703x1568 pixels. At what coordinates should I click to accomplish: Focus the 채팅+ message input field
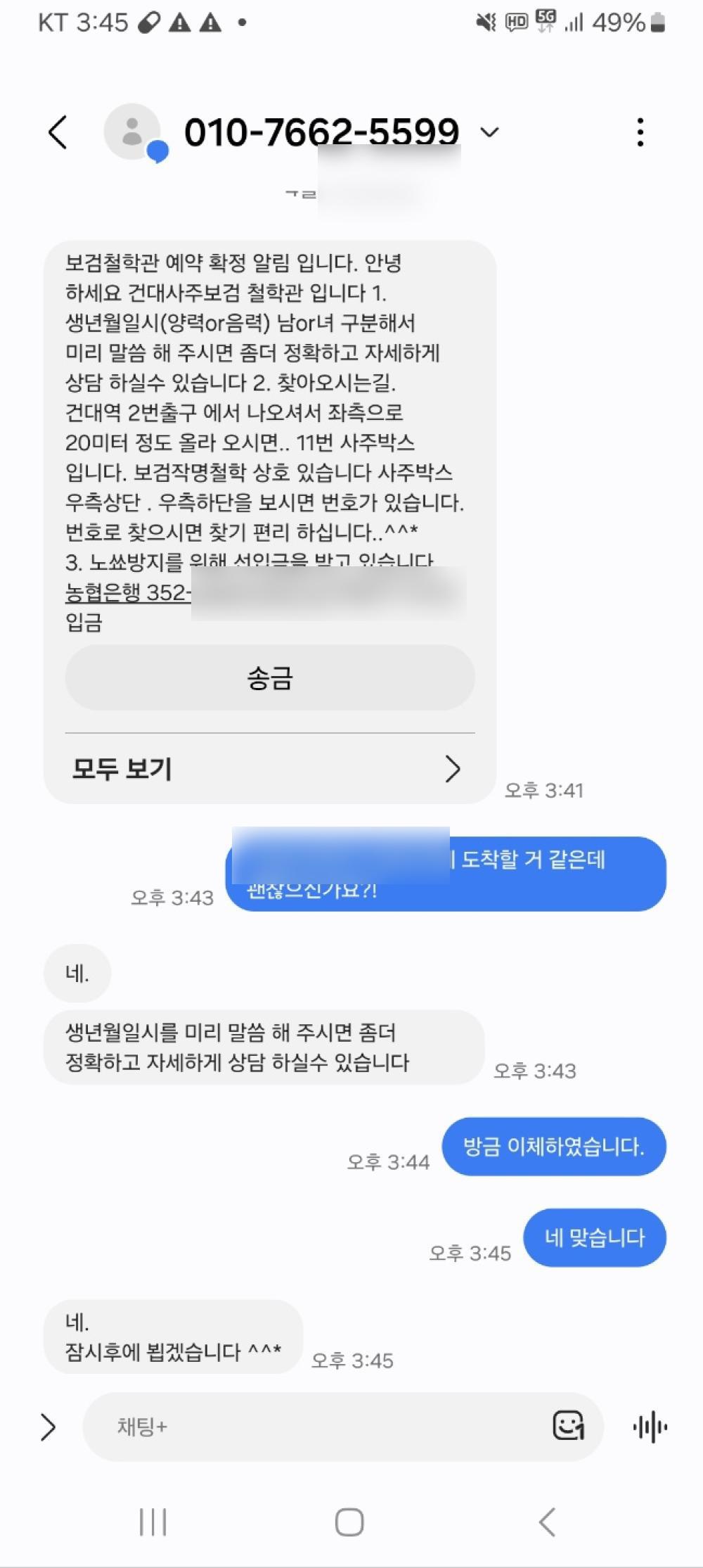pos(316,1427)
